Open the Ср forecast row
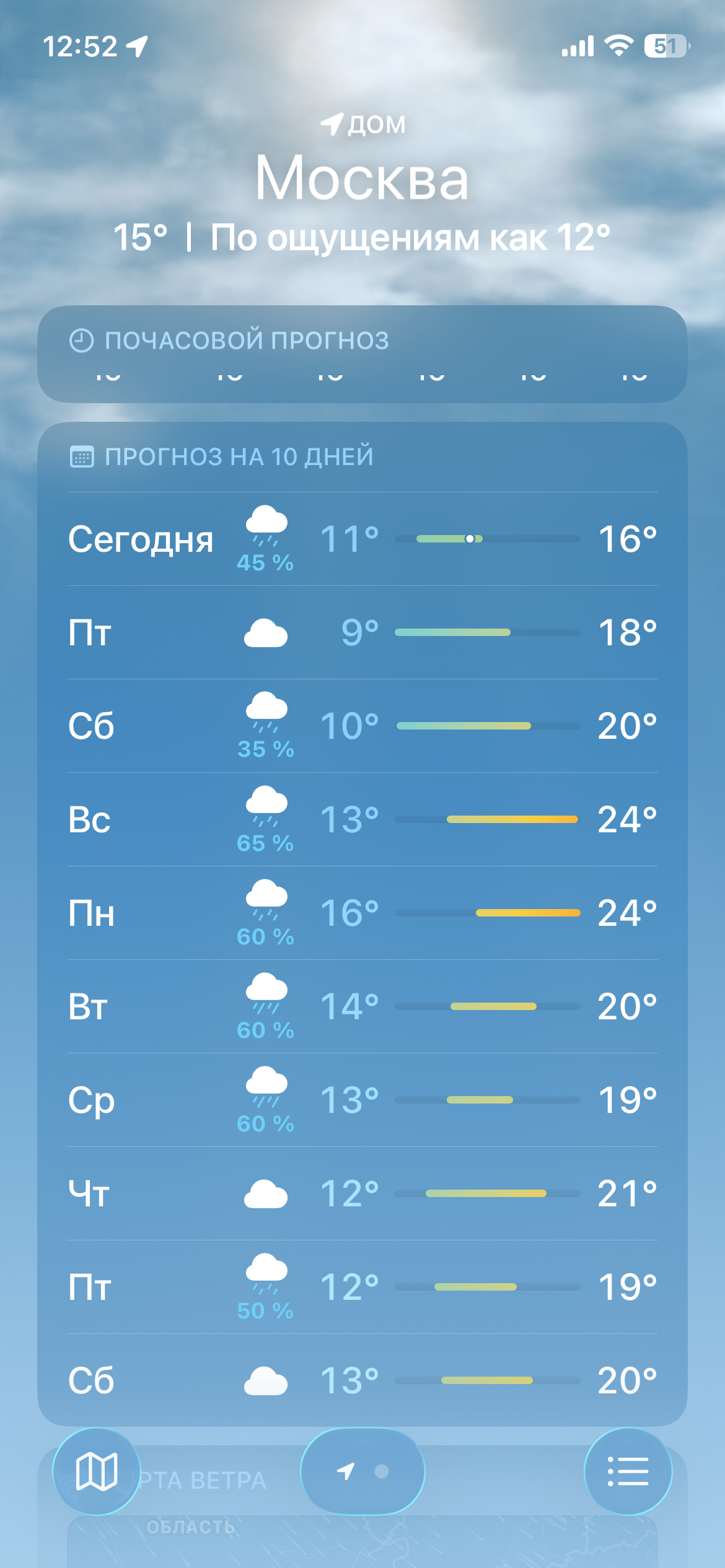Image resolution: width=725 pixels, height=1568 pixels. (362, 1100)
